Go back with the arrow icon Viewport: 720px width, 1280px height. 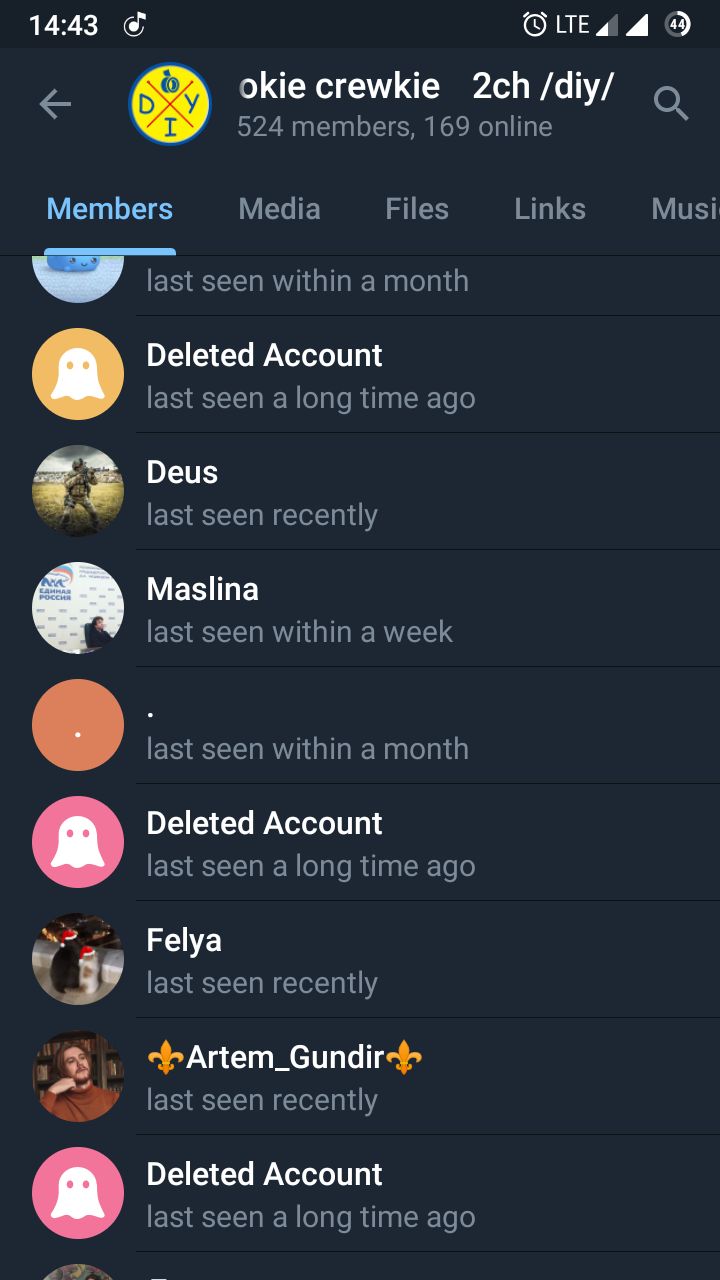tap(55, 104)
